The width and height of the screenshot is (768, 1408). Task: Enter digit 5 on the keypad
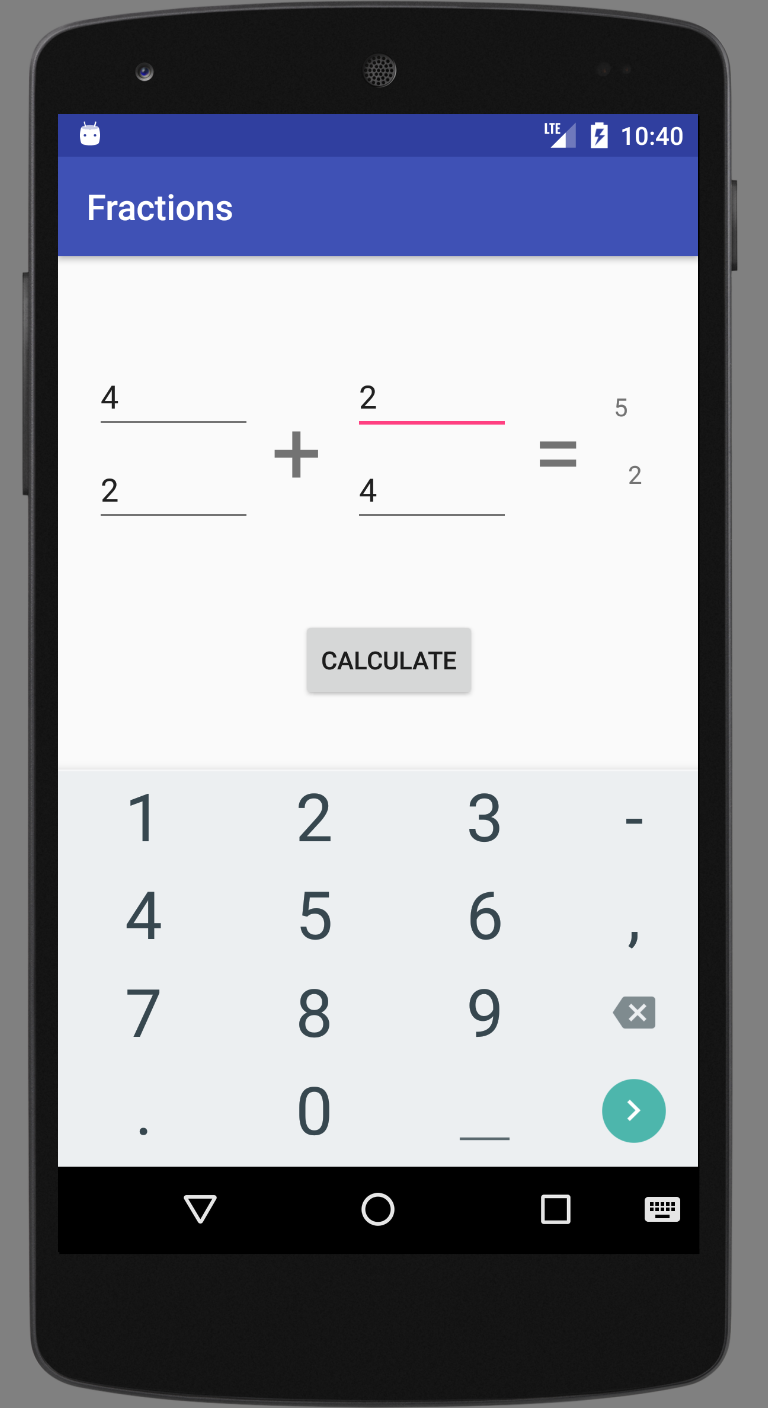(314, 915)
